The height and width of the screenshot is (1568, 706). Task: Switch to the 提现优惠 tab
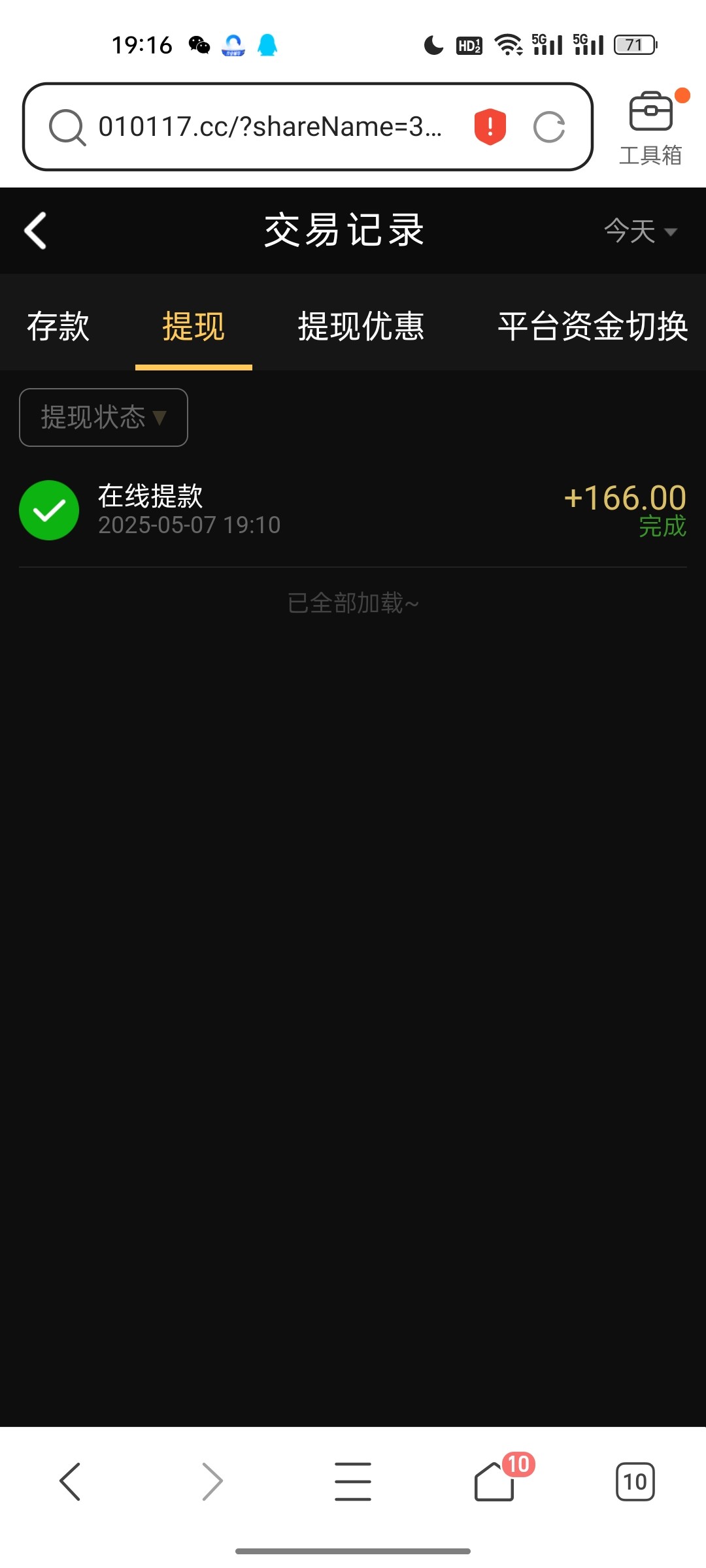[x=361, y=326]
